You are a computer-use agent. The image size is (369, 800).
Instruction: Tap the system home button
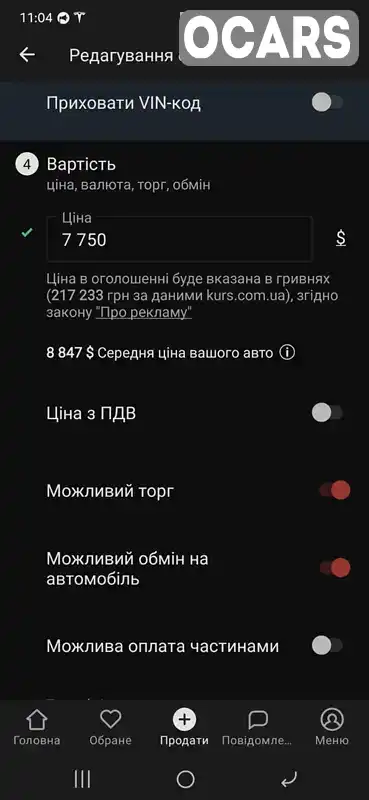[x=185, y=779]
